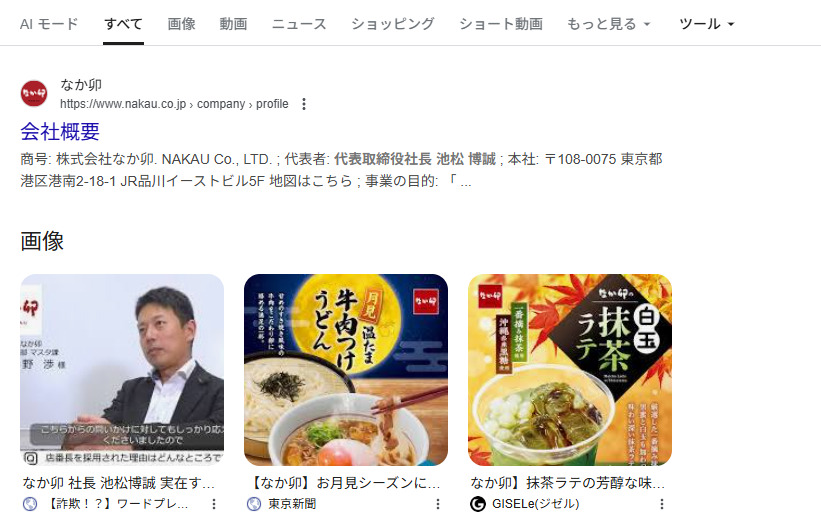Expand the もっと見る dropdown
The height and width of the screenshot is (530, 821).
click(608, 23)
